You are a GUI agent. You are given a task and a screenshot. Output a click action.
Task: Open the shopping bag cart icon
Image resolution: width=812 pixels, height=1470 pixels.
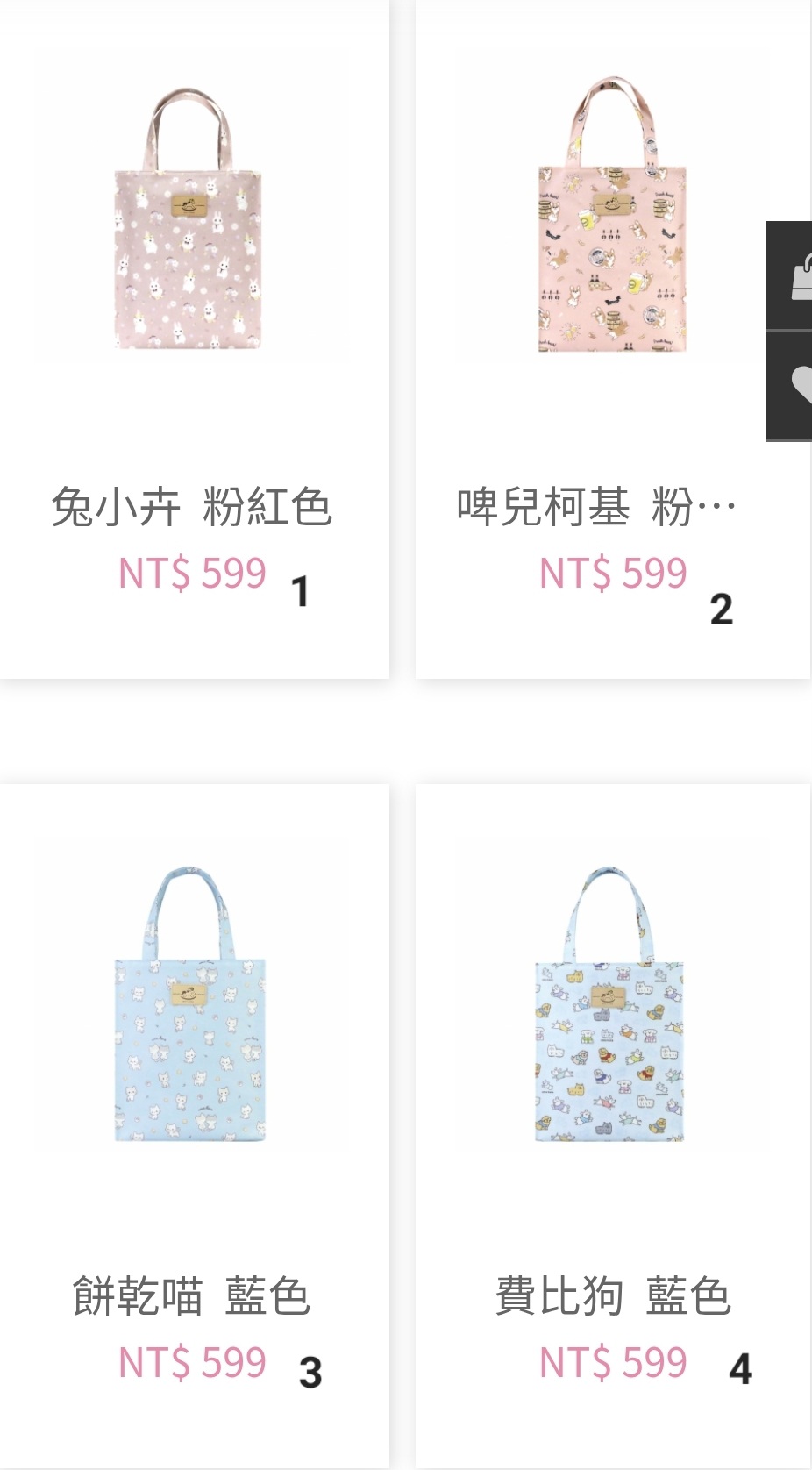[792, 275]
